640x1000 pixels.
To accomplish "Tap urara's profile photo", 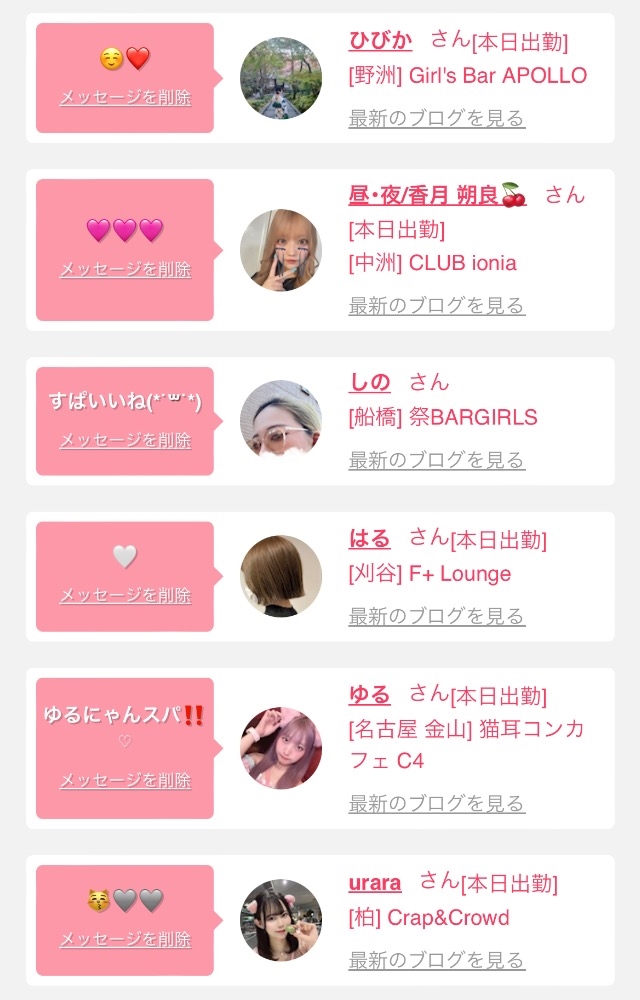I will 281,920.
